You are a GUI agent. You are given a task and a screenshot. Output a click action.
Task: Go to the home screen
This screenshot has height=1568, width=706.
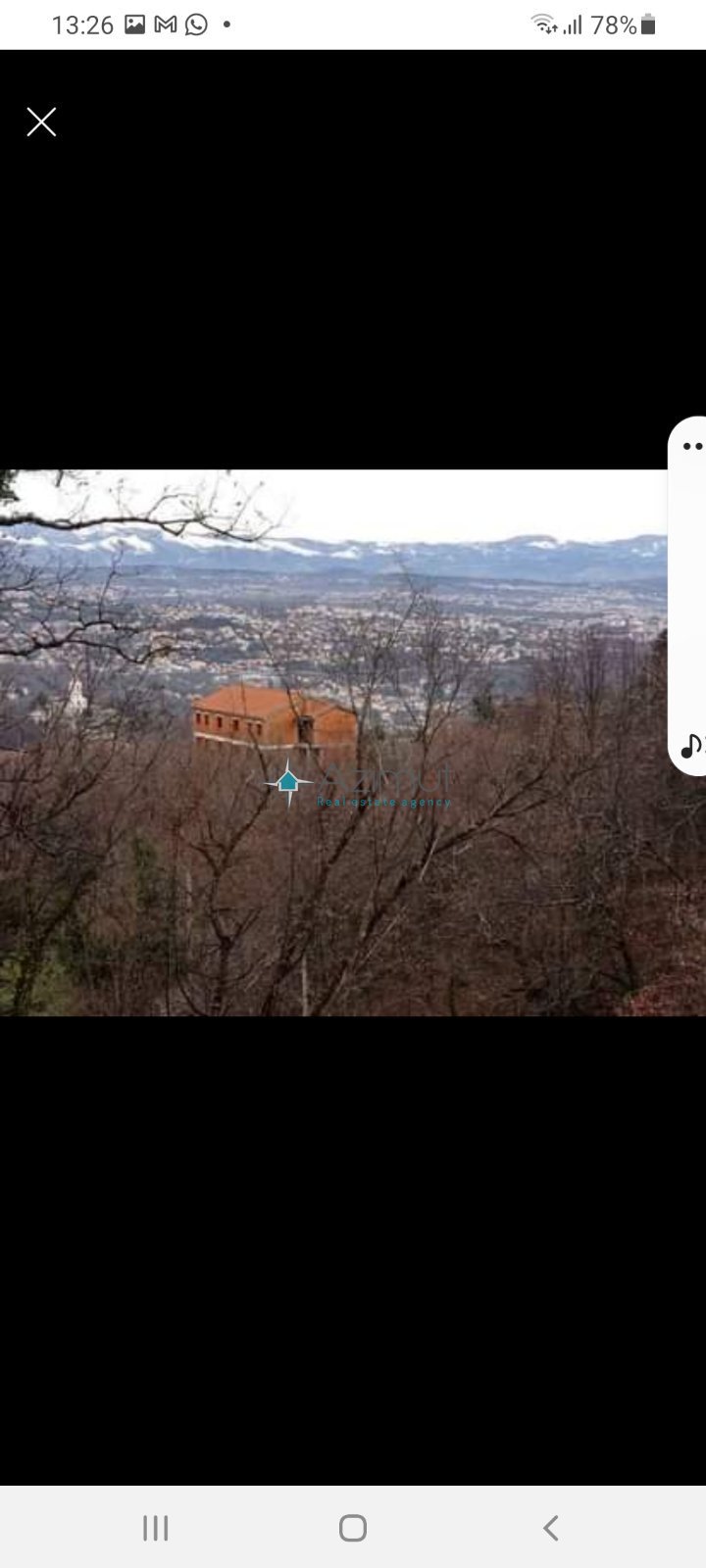point(353,1527)
